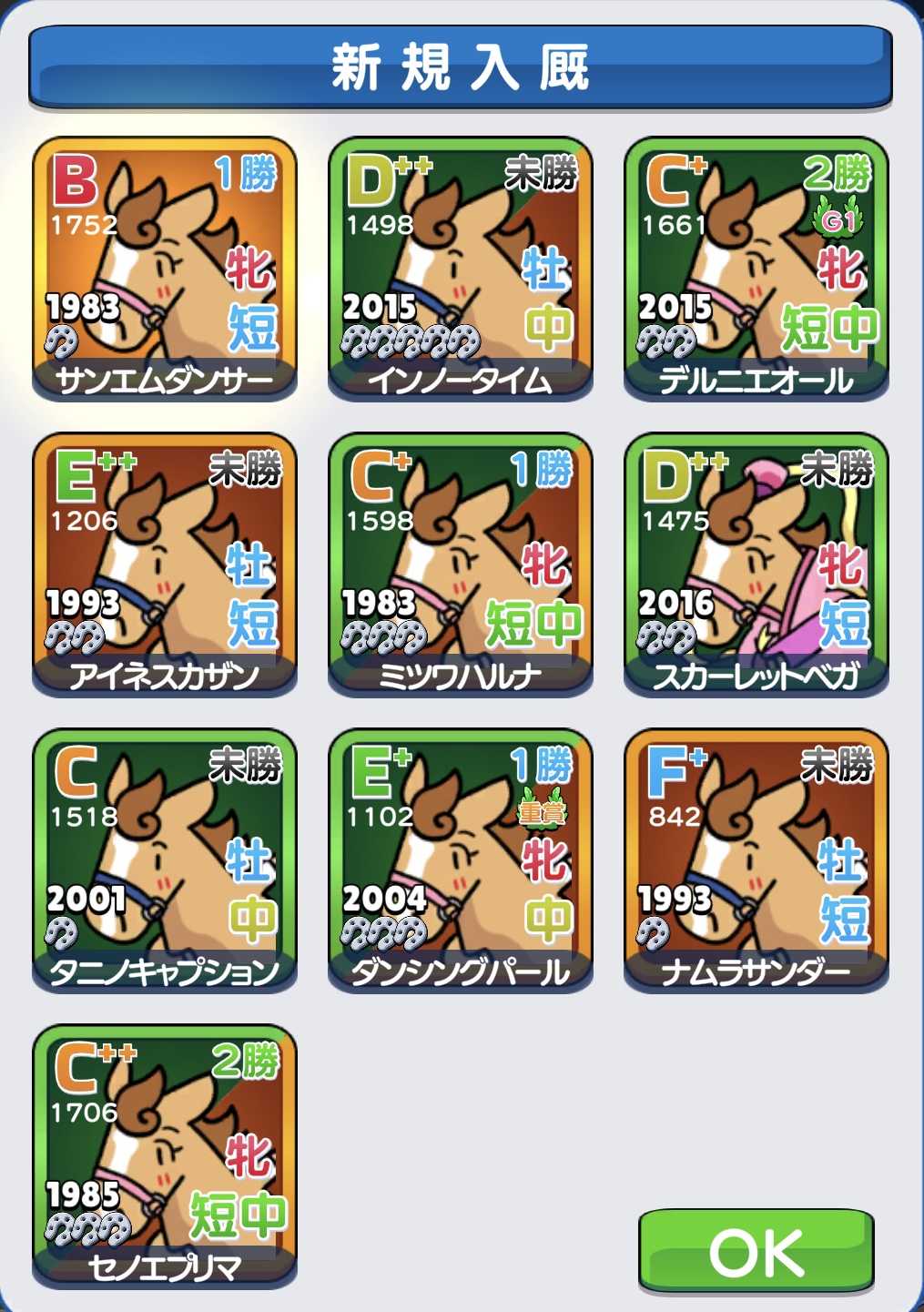
Task: Select the セノエプリマ horse card
Action: 165,1156
